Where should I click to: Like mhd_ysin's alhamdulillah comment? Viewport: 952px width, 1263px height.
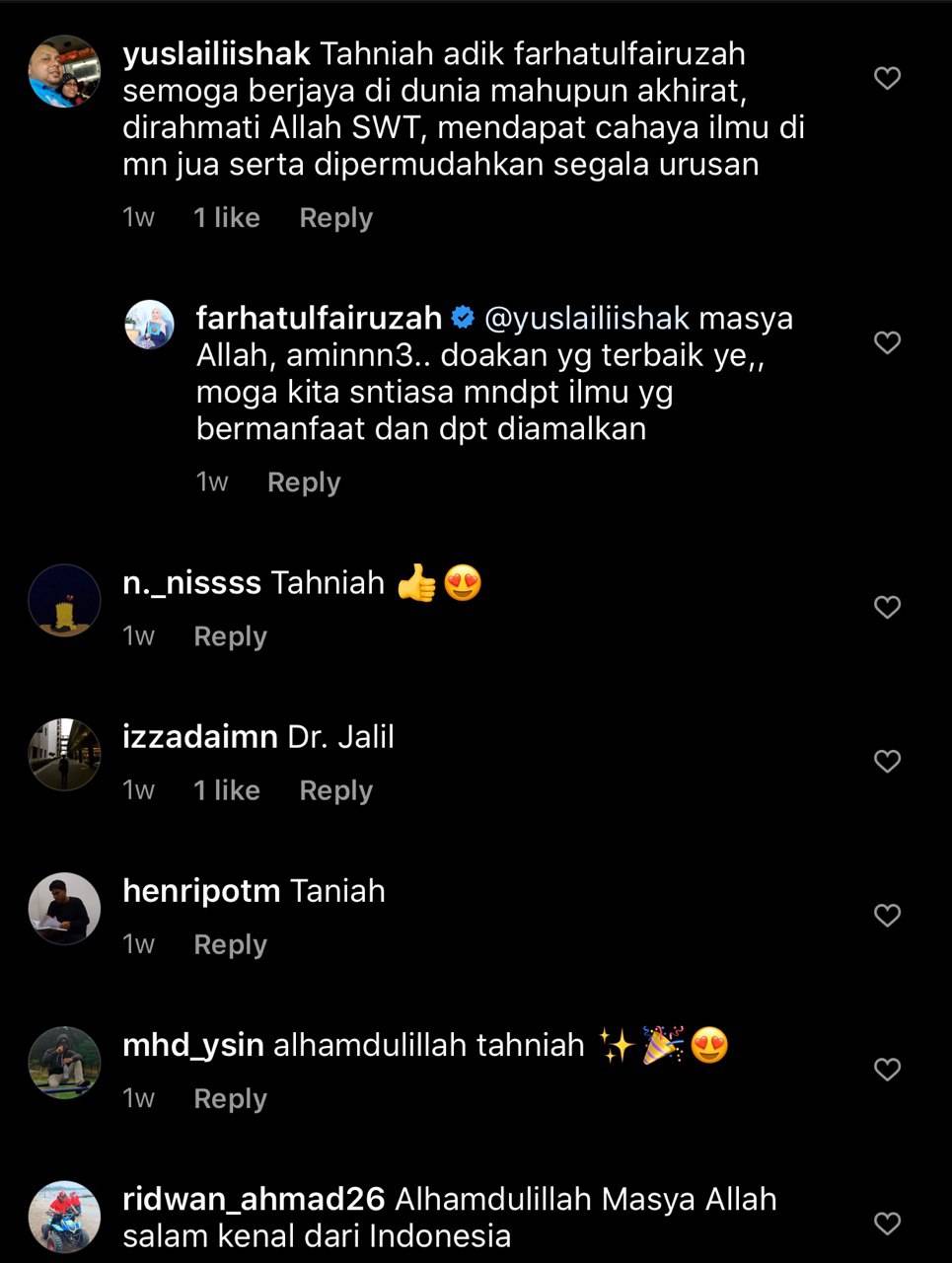pyautogui.click(x=887, y=1069)
